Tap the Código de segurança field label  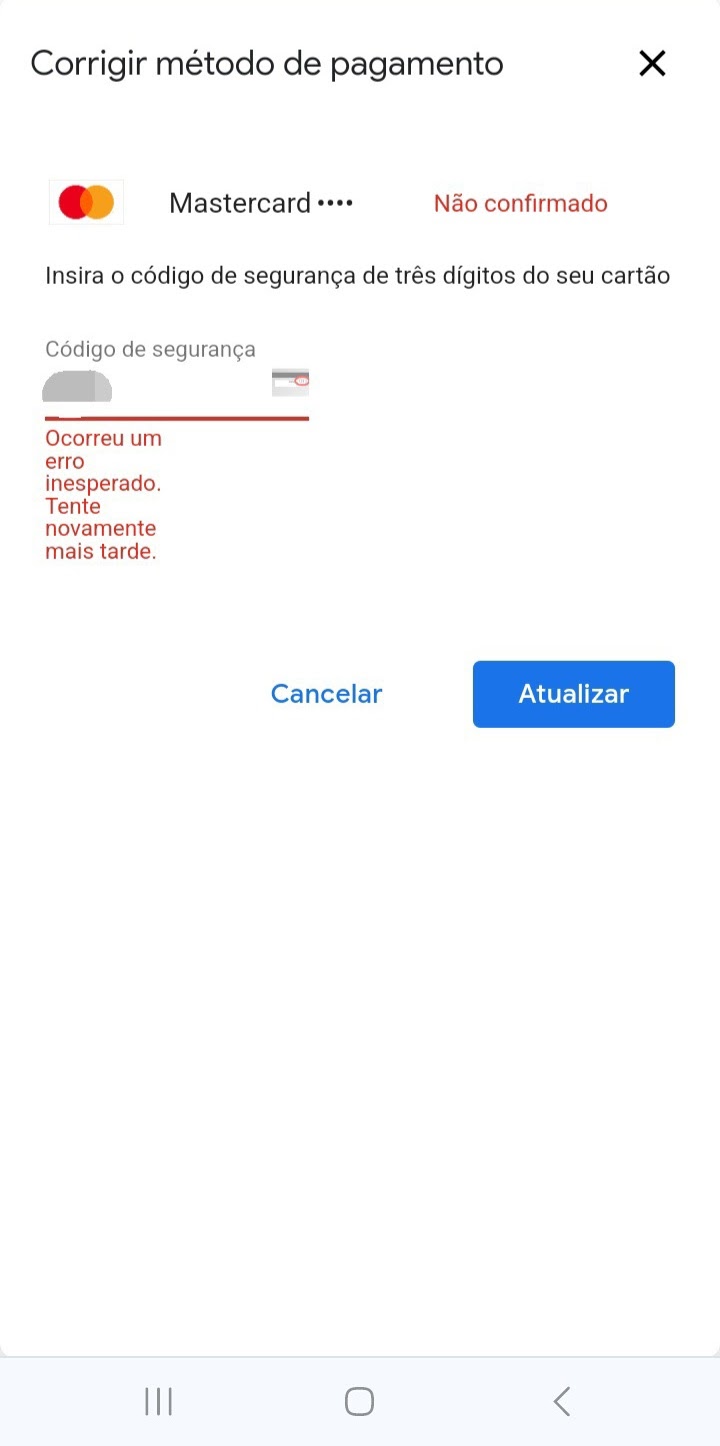(x=150, y=349)
